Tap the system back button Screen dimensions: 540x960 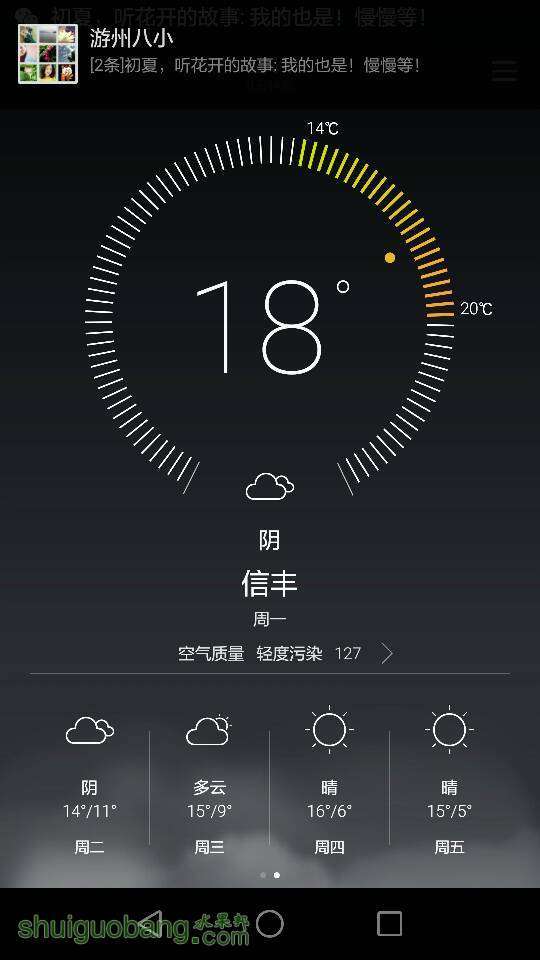(x=149, y=922)
